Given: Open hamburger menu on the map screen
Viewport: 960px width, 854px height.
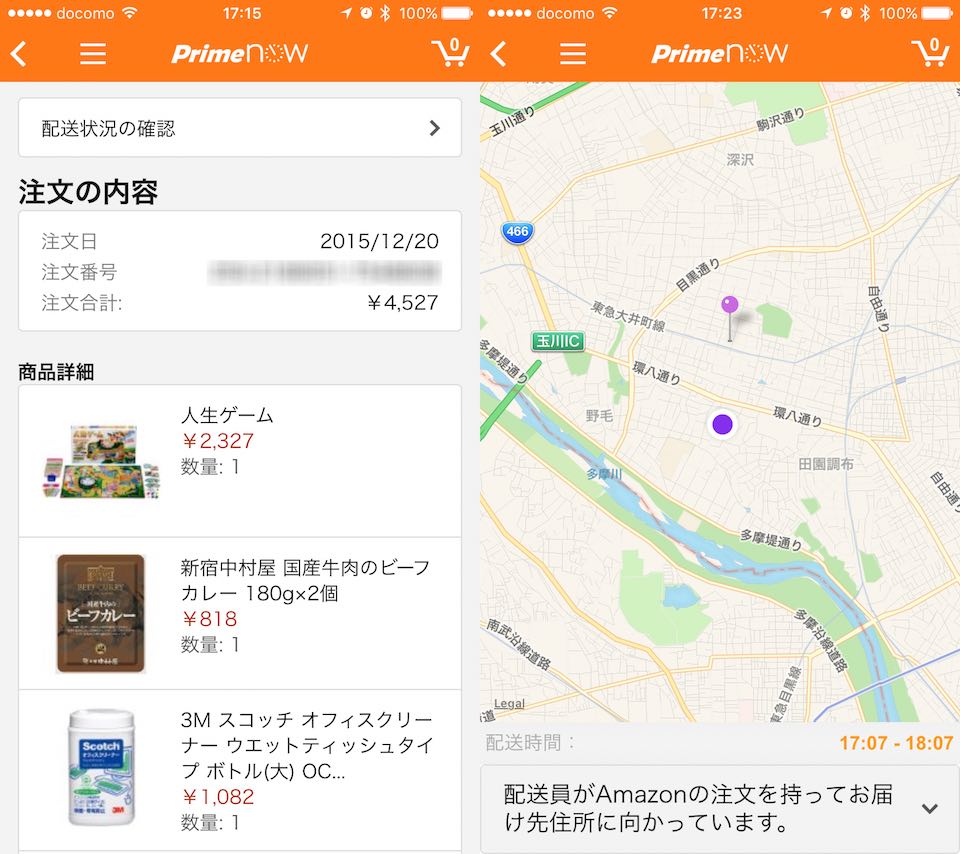Looking at the screenshot, I should click(573, 53).
